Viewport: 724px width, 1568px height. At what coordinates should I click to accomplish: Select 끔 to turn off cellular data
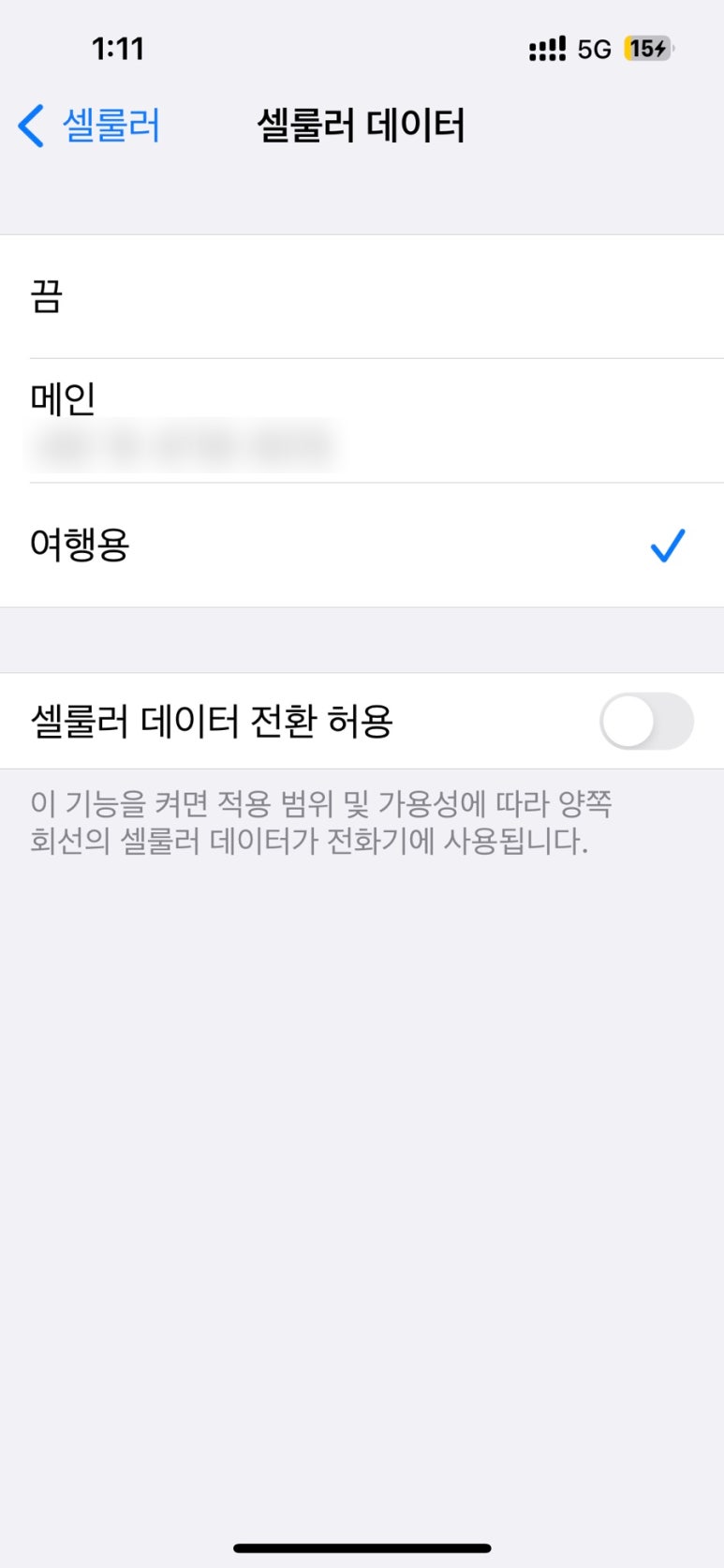(362, 296)
